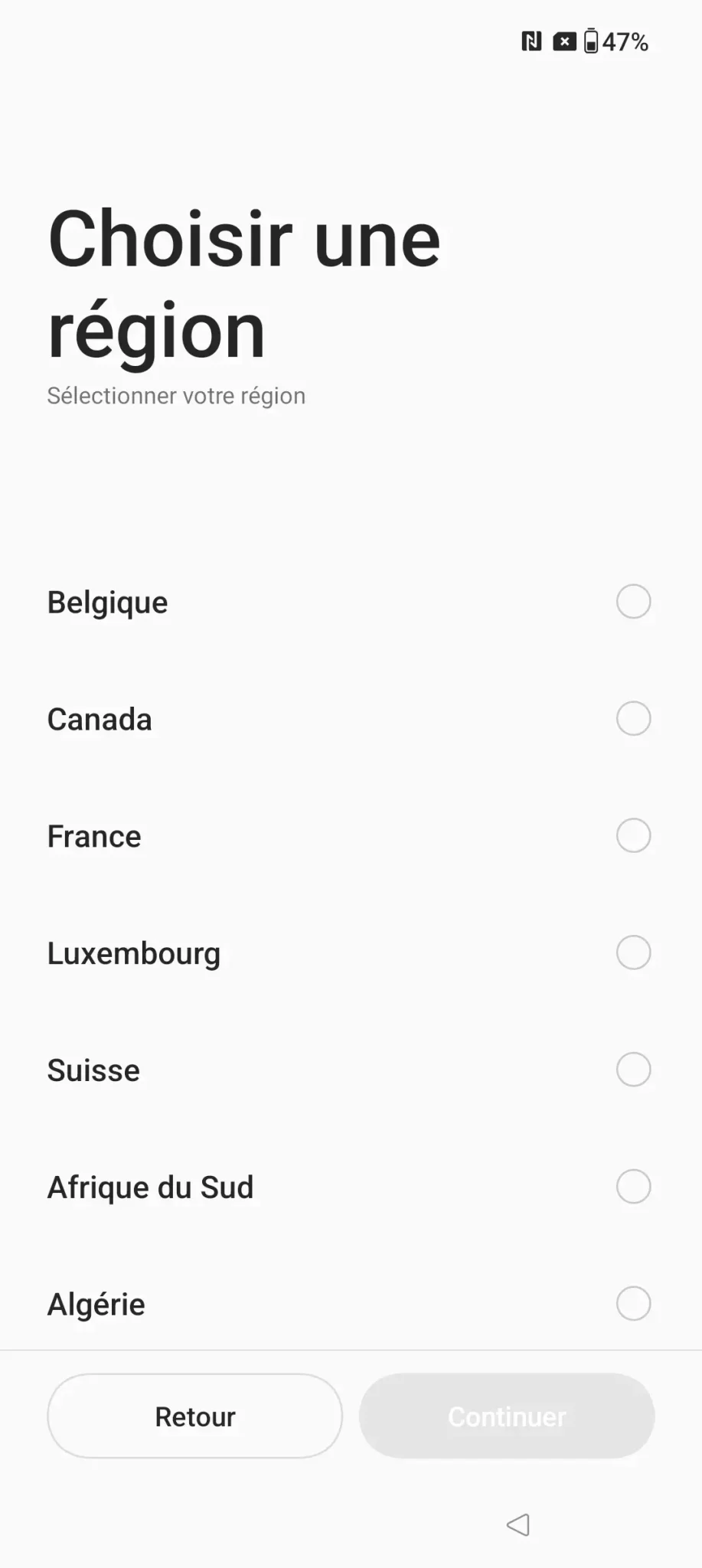
Task: Go back using the system navigation arrow
Action: tap(518, 1524)
